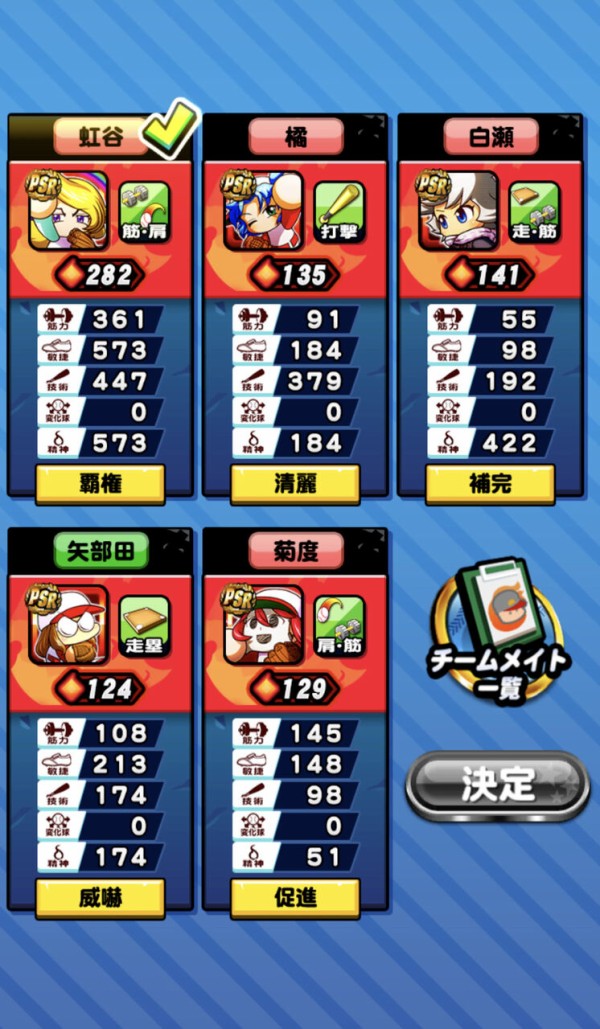Screen dimensions: 600x1029
Task: Select the 虹谷 character card
Action: click(x=100, y=305)
